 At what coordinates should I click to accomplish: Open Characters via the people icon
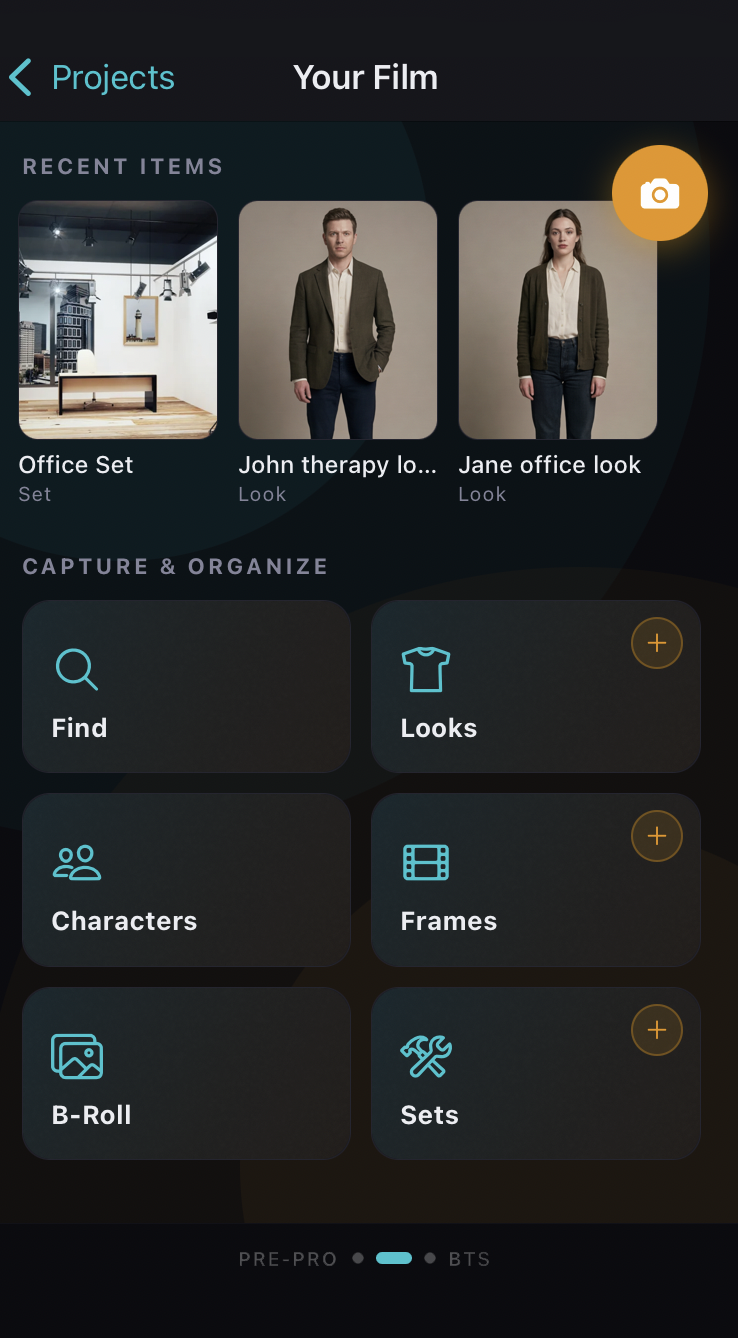tap(77, 863)
